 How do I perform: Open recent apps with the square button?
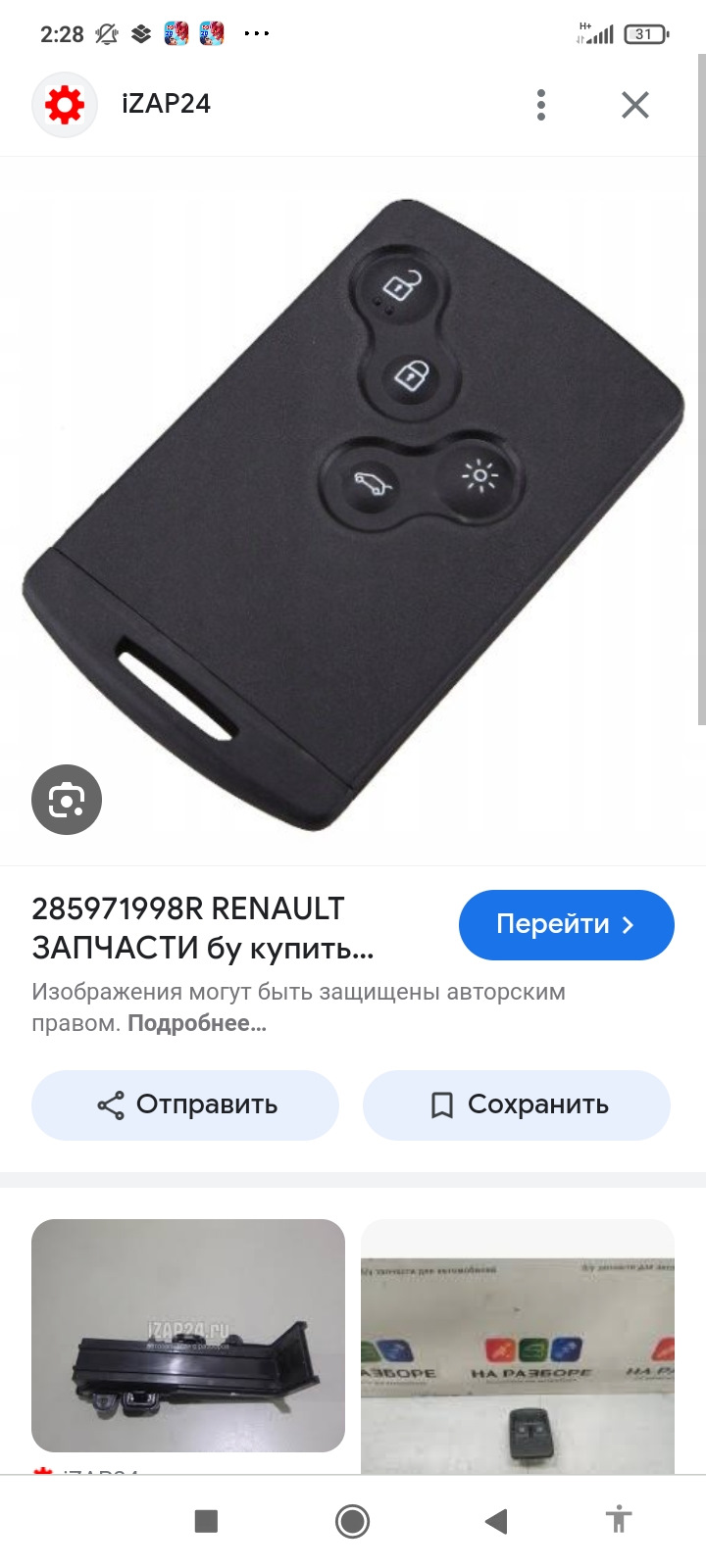(x=206, y=1521)
